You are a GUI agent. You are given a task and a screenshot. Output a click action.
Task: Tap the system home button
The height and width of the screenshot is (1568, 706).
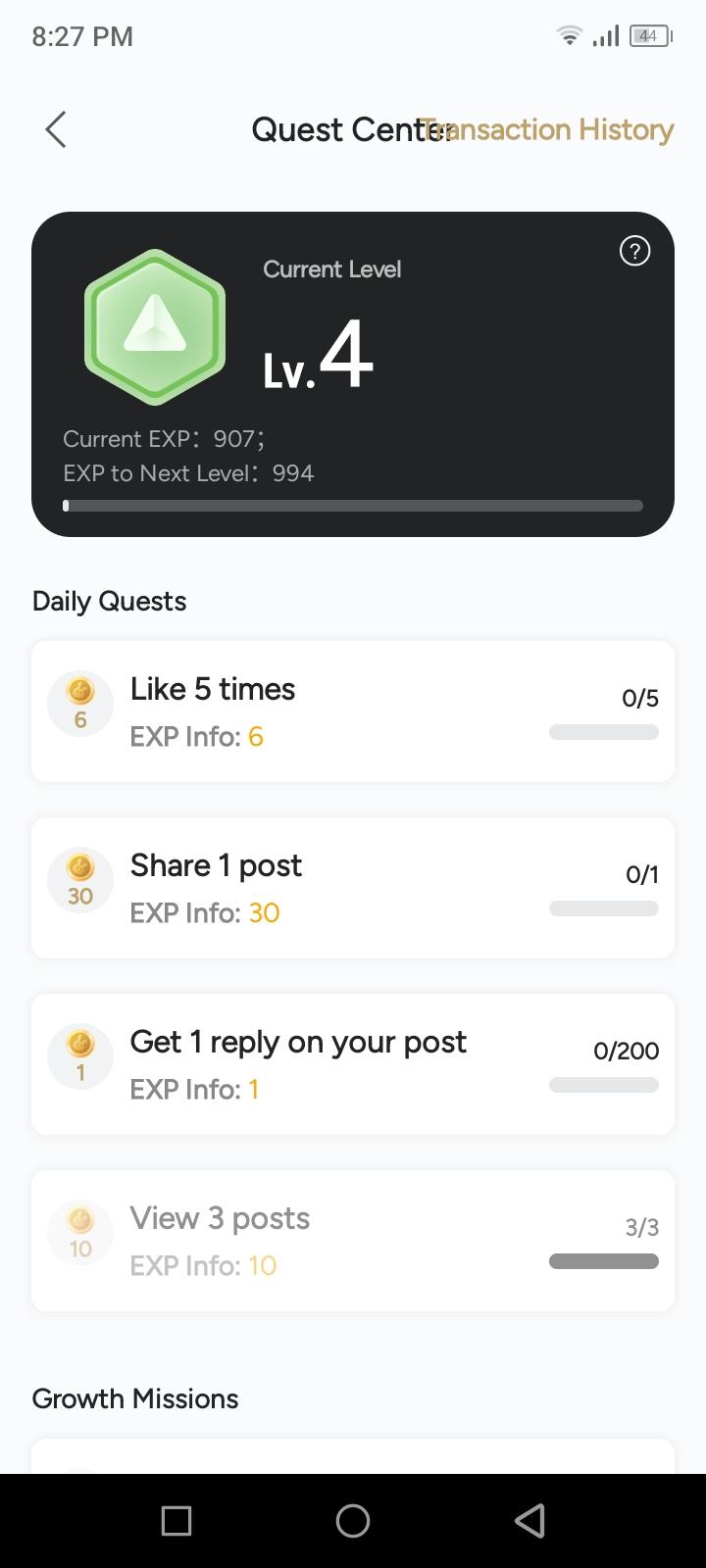coord(353,1521)
